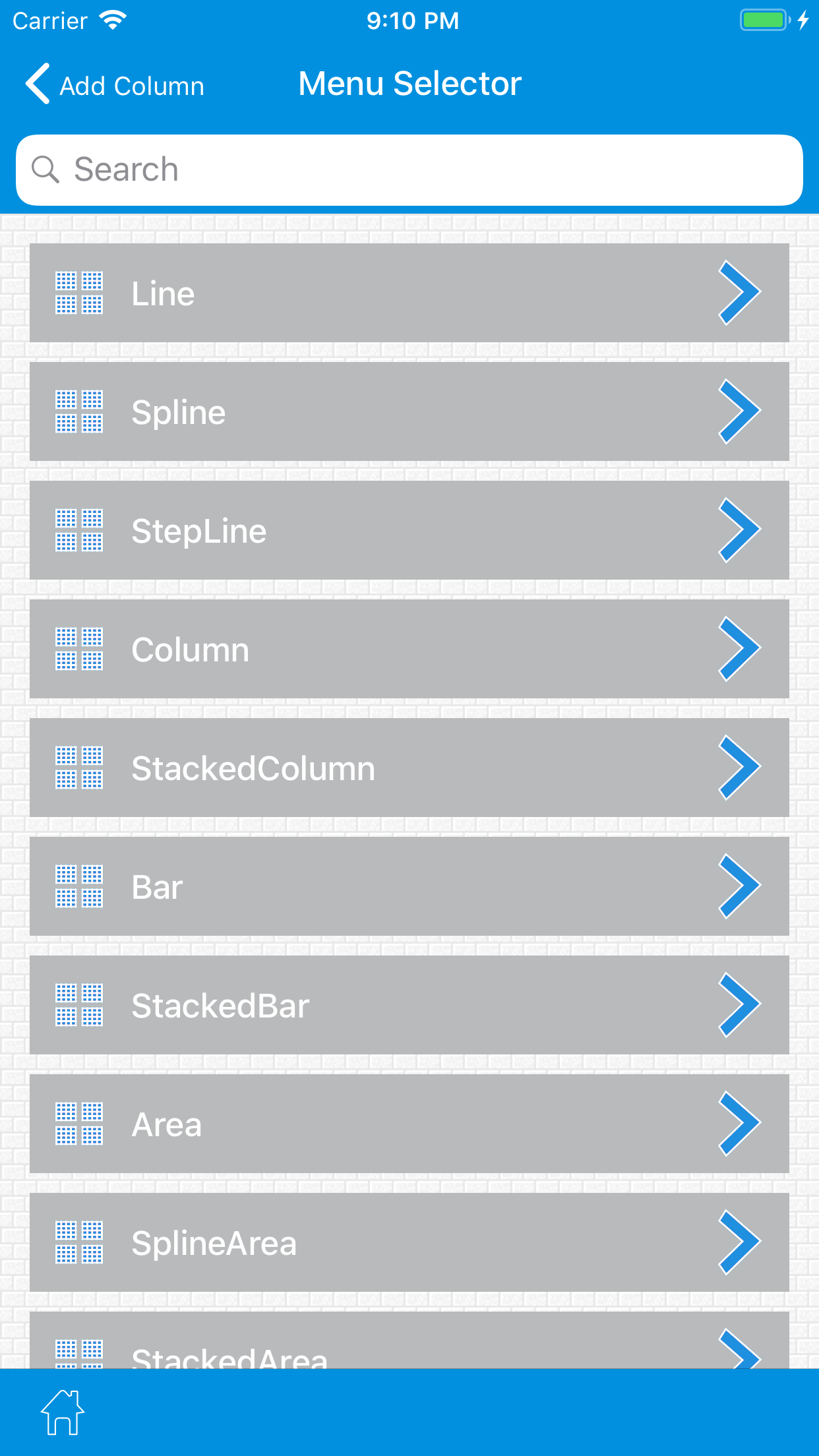Screen dimensions: 819x1456
Task: Click the Column chart grid icon
Action: coord(78,648)
